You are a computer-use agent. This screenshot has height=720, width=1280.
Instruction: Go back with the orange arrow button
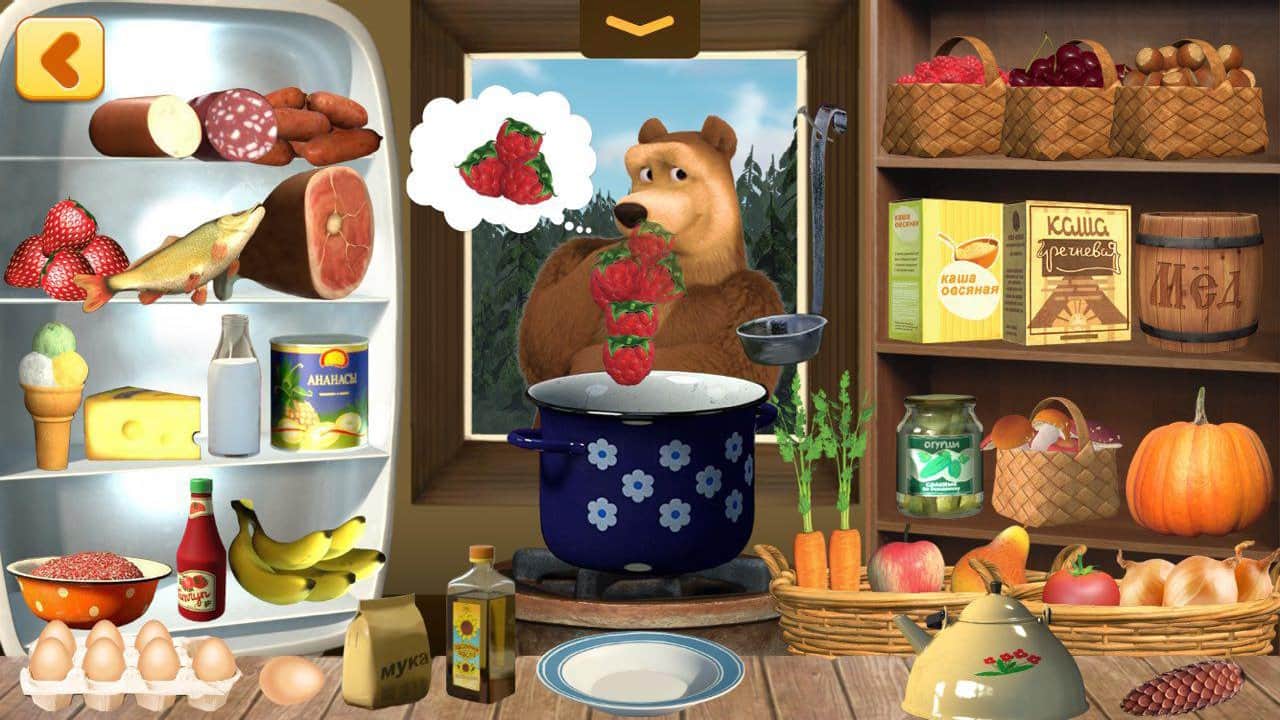(x=59, y=59)
